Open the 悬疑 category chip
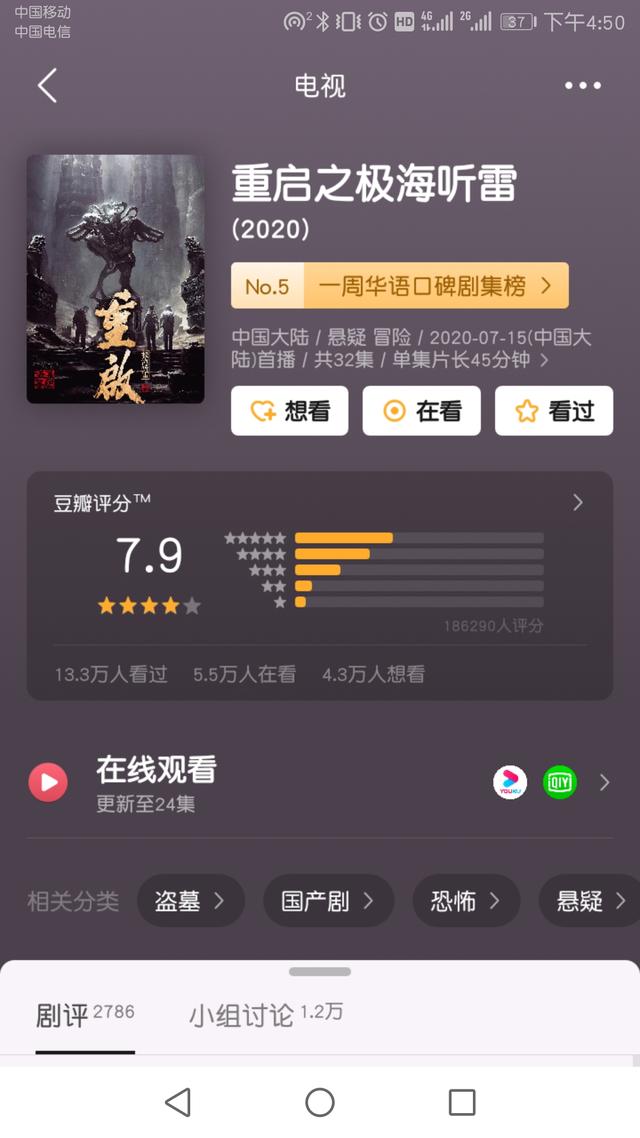 590,901
